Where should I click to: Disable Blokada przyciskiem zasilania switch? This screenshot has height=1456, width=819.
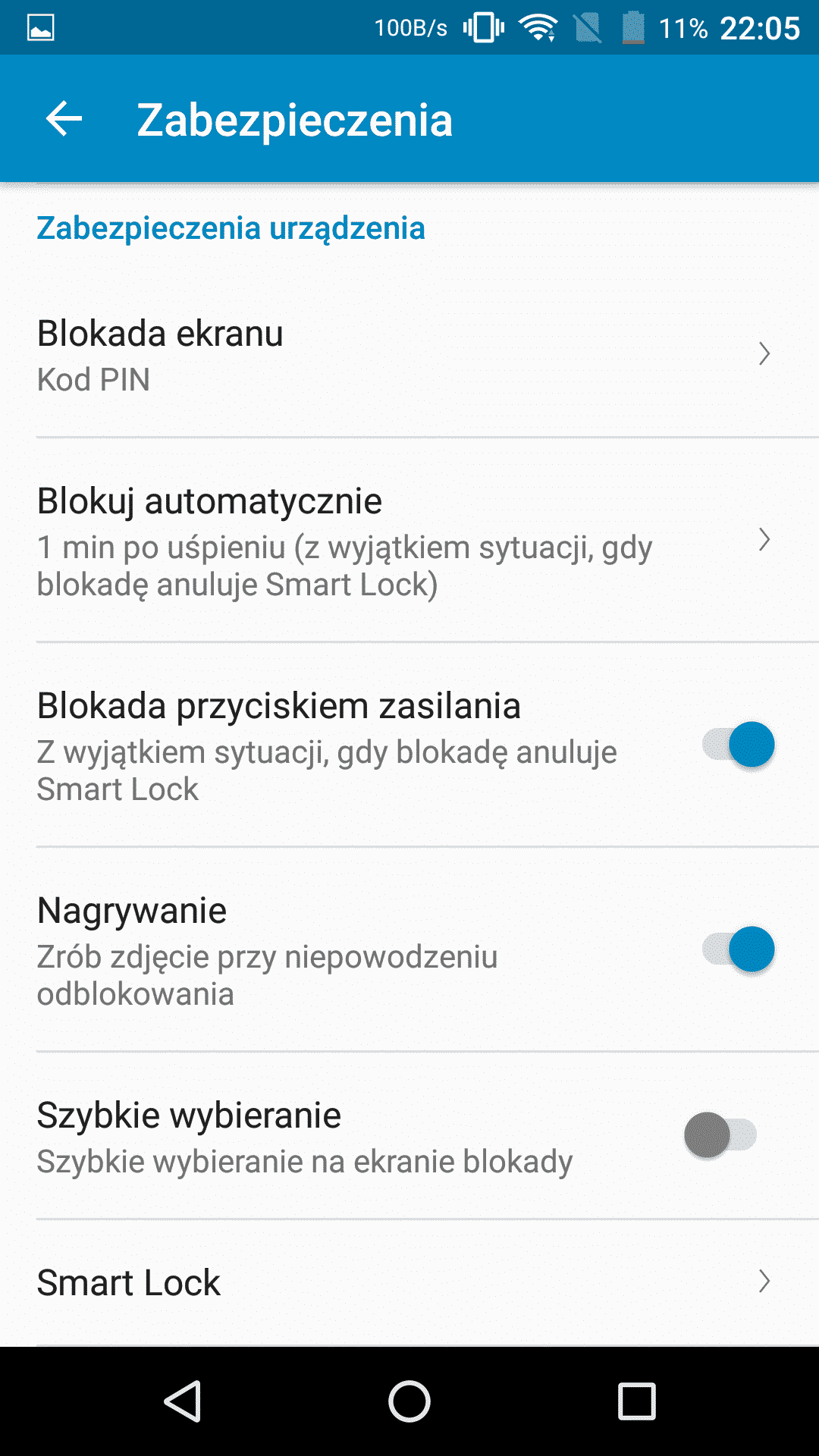coord(738,745)
